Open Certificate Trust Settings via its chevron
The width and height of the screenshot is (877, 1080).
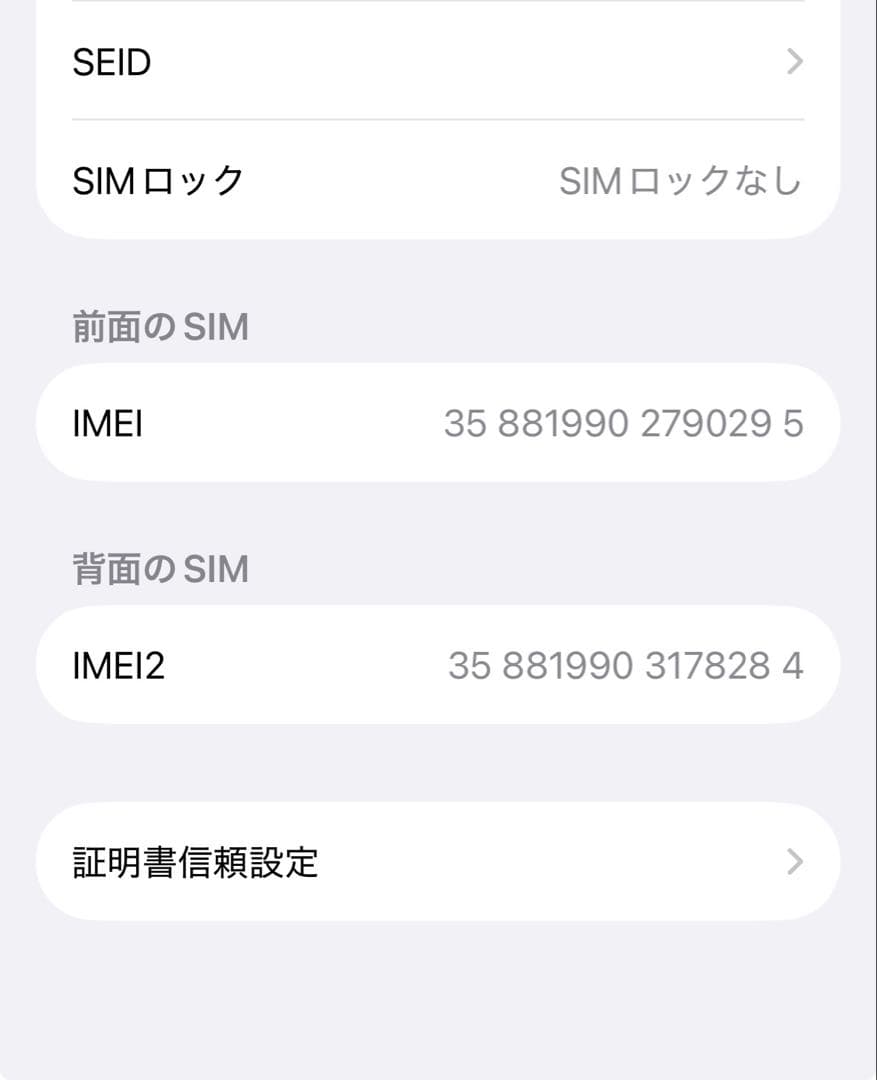[794, 861]
